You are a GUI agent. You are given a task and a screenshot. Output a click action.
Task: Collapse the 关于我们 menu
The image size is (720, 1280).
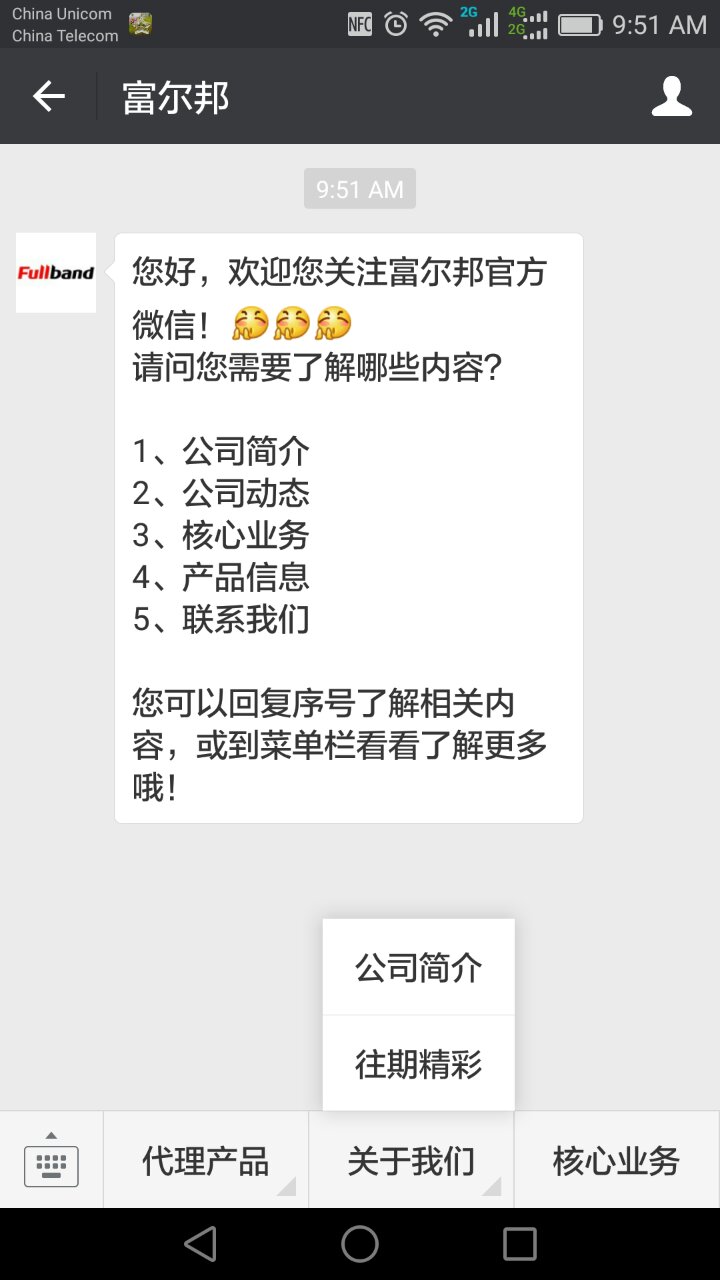pos(411,1161)
